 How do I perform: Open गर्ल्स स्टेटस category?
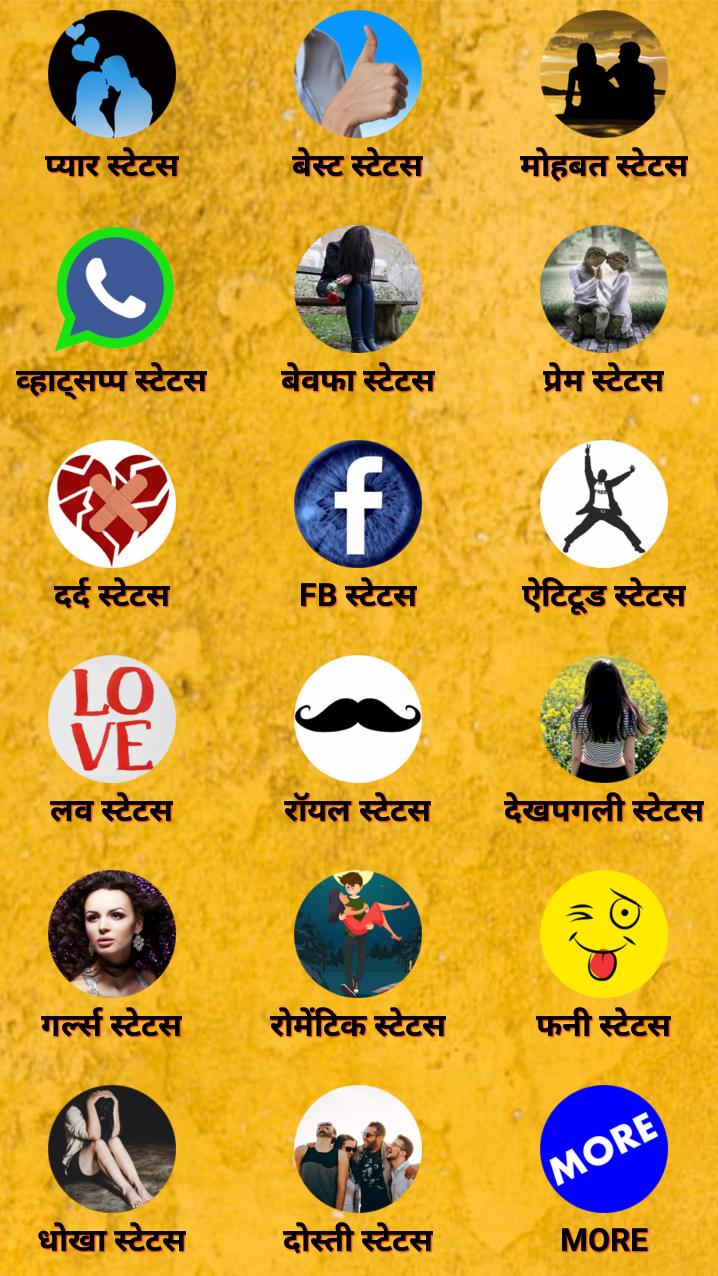[112, 935]
